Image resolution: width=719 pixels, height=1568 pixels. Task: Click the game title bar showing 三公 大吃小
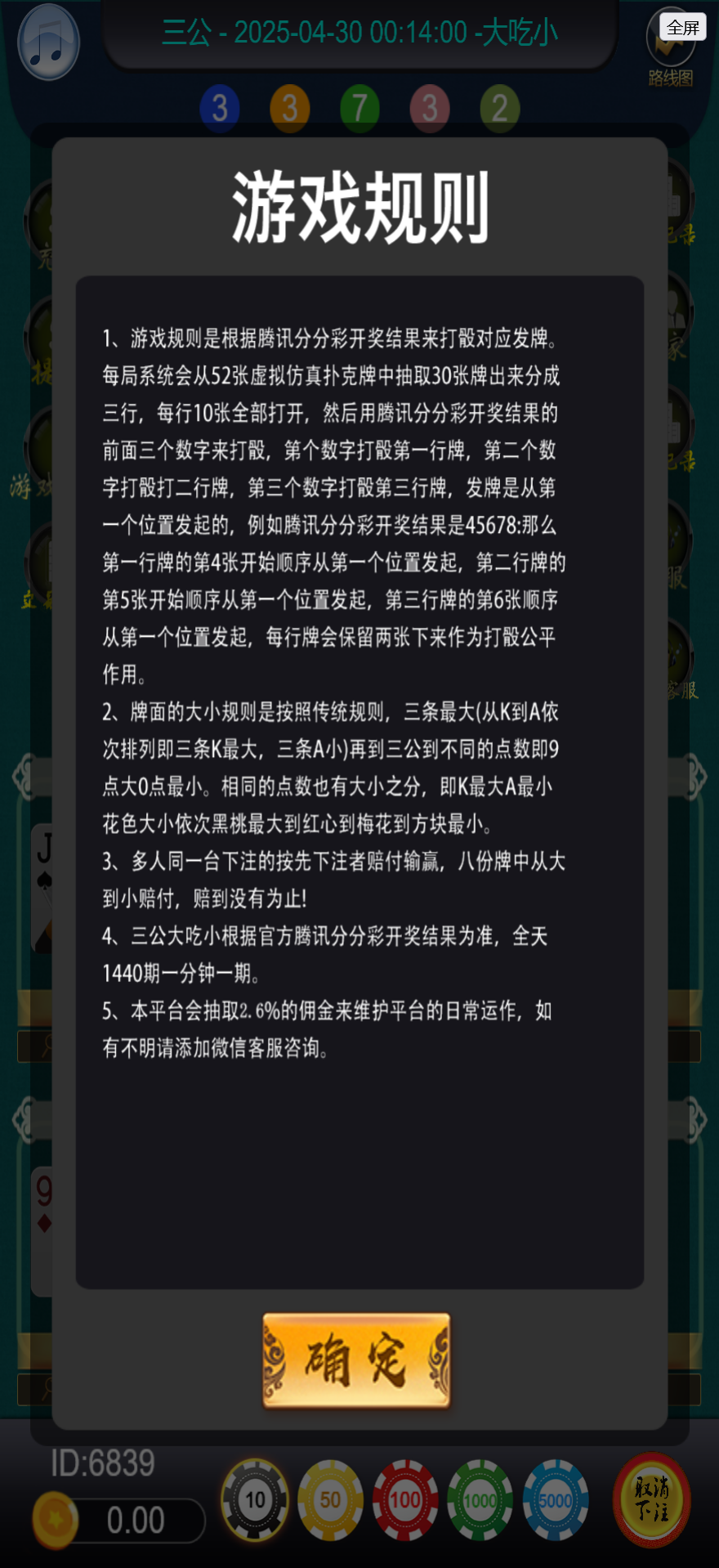pyautogui.click(x=359, y=30)
